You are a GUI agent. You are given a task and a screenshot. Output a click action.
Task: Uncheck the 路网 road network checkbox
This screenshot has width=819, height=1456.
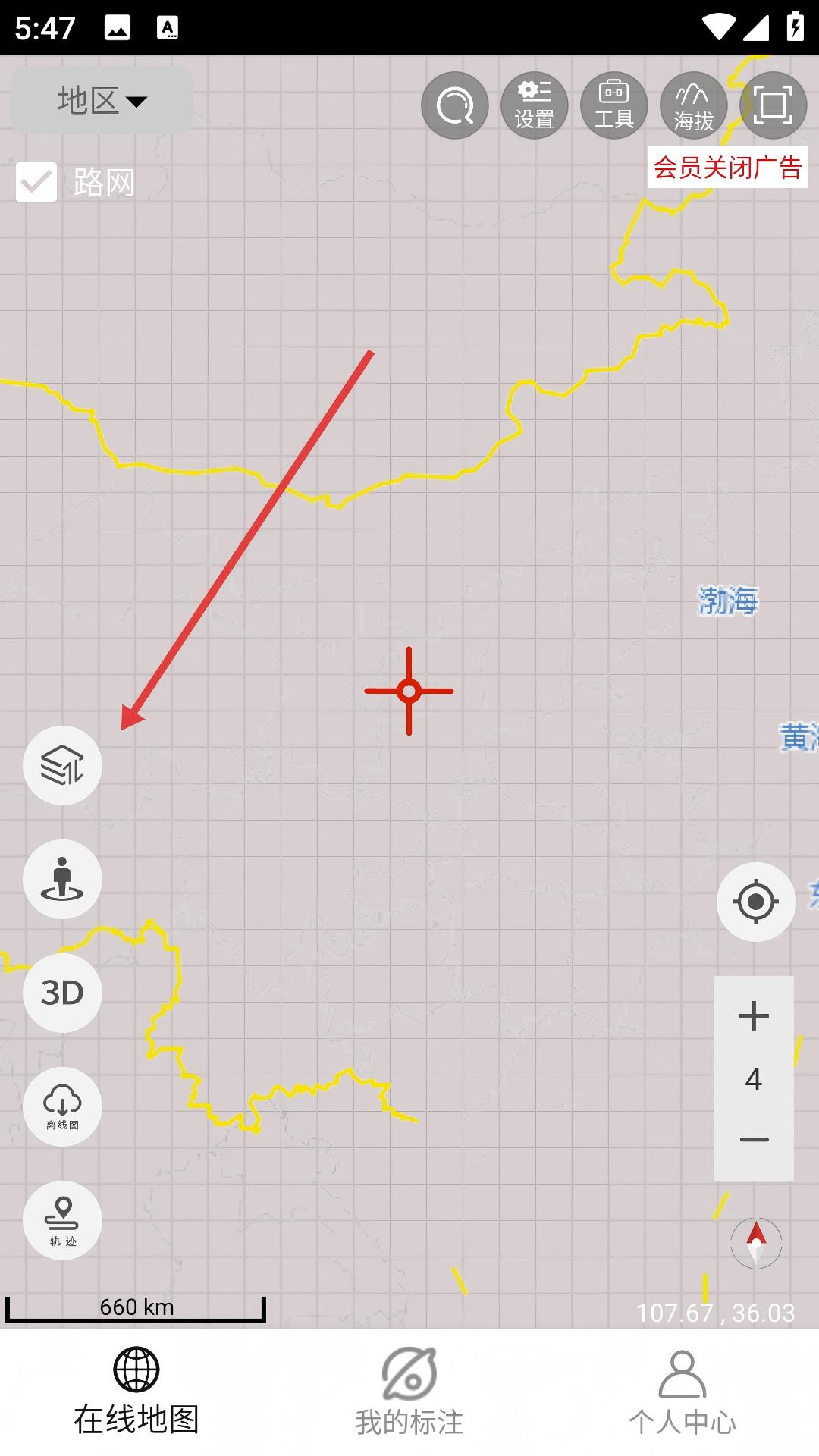pos(36,182)
